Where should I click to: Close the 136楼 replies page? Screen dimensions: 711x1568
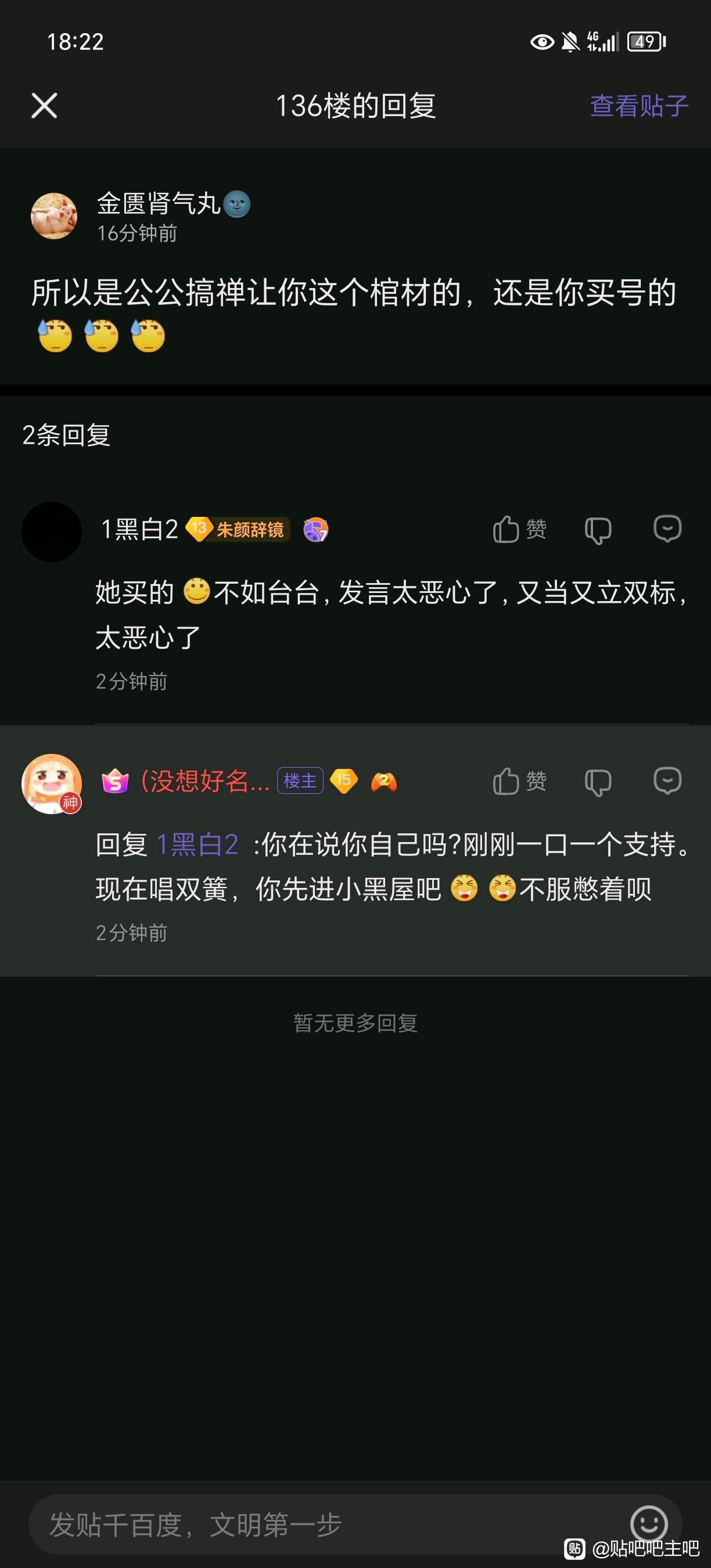point(44,106)
